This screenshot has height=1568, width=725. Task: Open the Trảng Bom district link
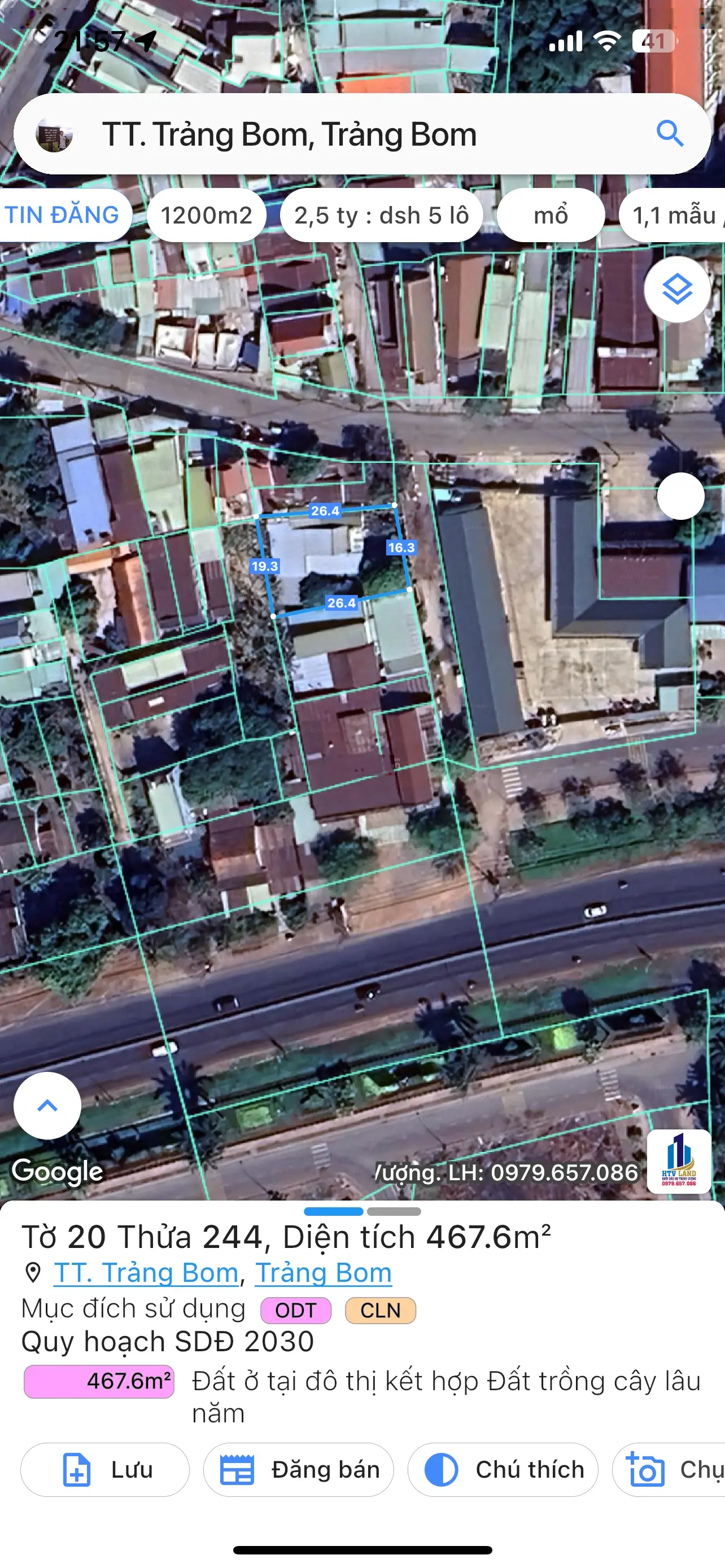323,1273
